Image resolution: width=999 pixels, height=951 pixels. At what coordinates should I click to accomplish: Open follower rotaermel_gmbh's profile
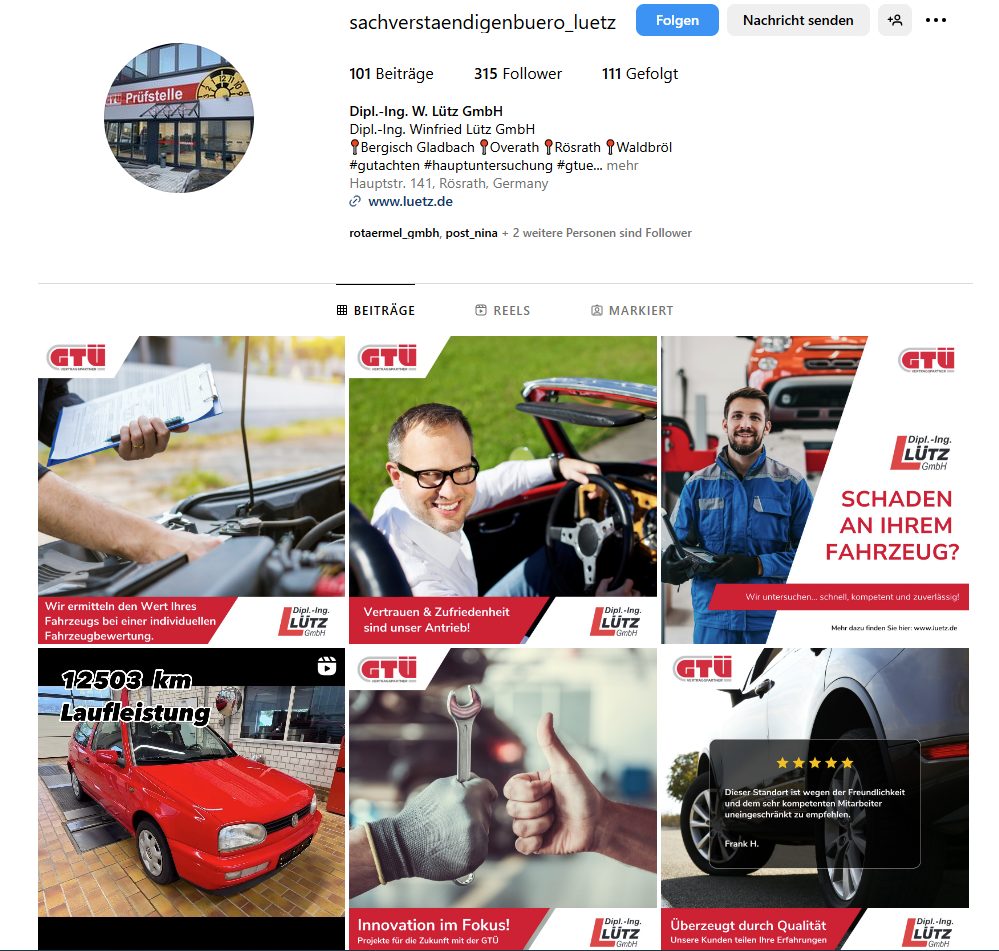pos(394,233)
